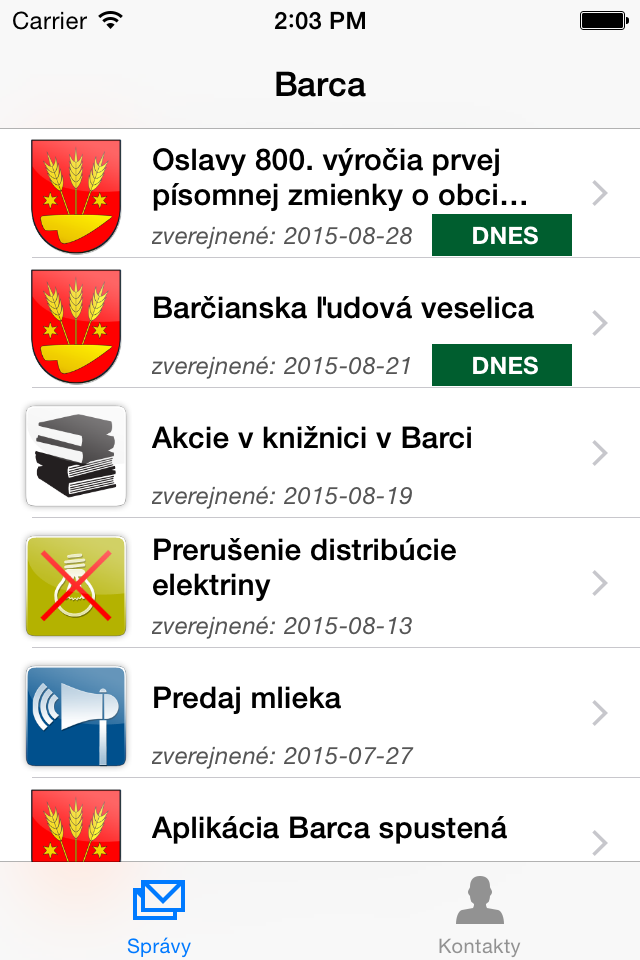Screen dimensions: 640x960
Task: Switch to the Kontakty tab
Action: point(479,914)
